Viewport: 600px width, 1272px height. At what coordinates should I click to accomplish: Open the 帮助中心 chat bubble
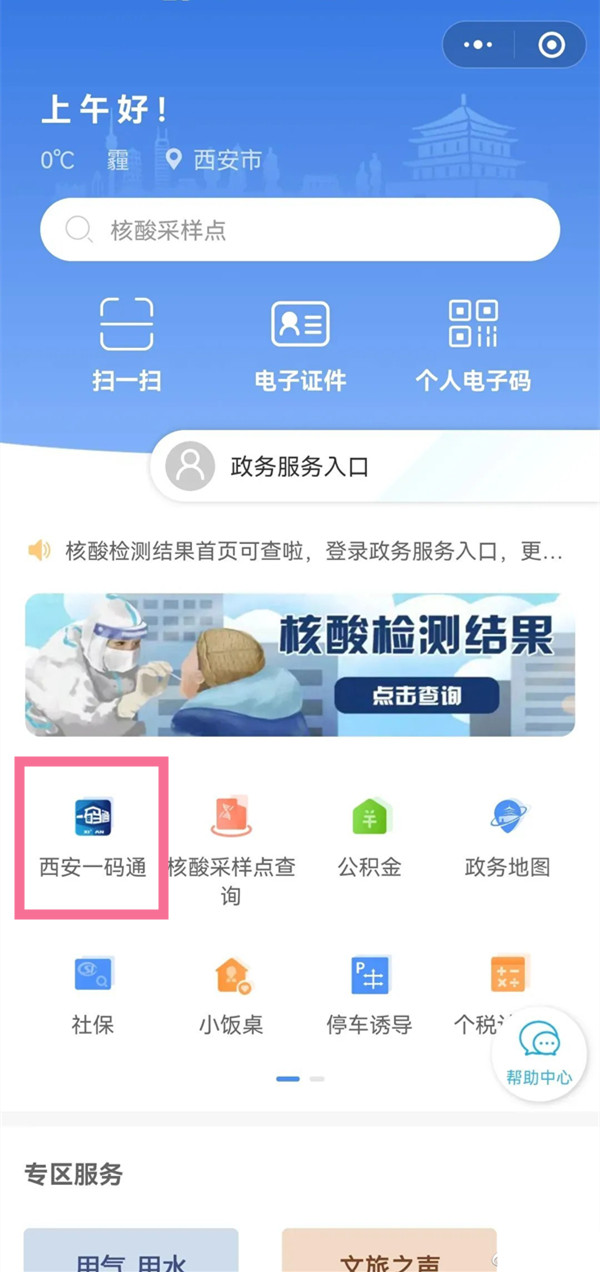pyautogui.click(x=540, y=1053)
